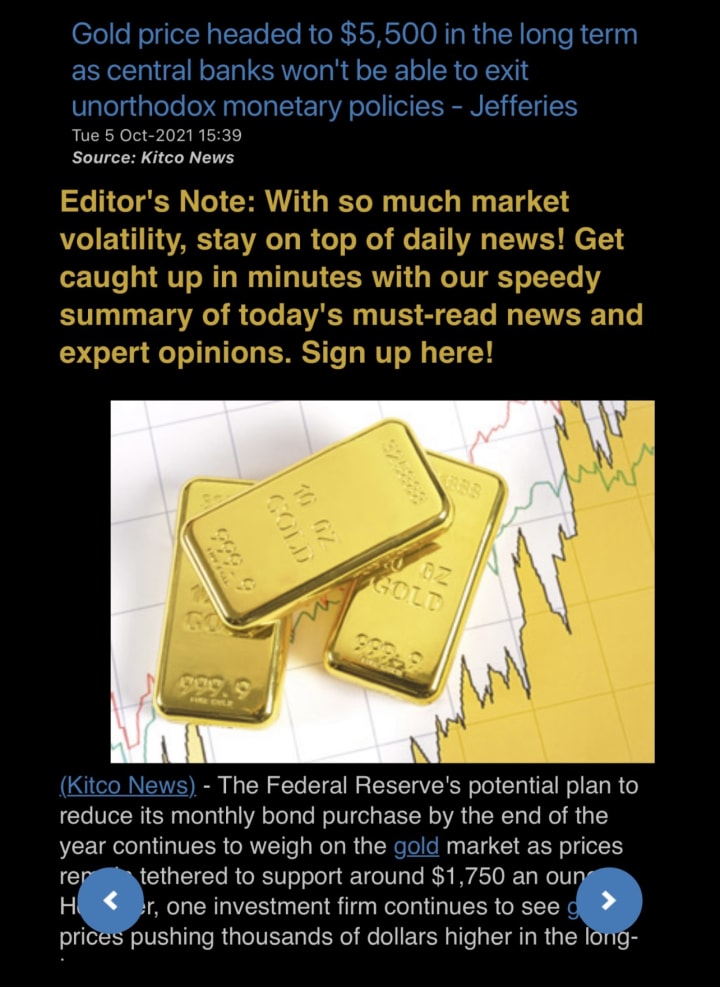Open the gold price $5,500 headline
The image size is (720, 987).
click(x=354, y=71)
